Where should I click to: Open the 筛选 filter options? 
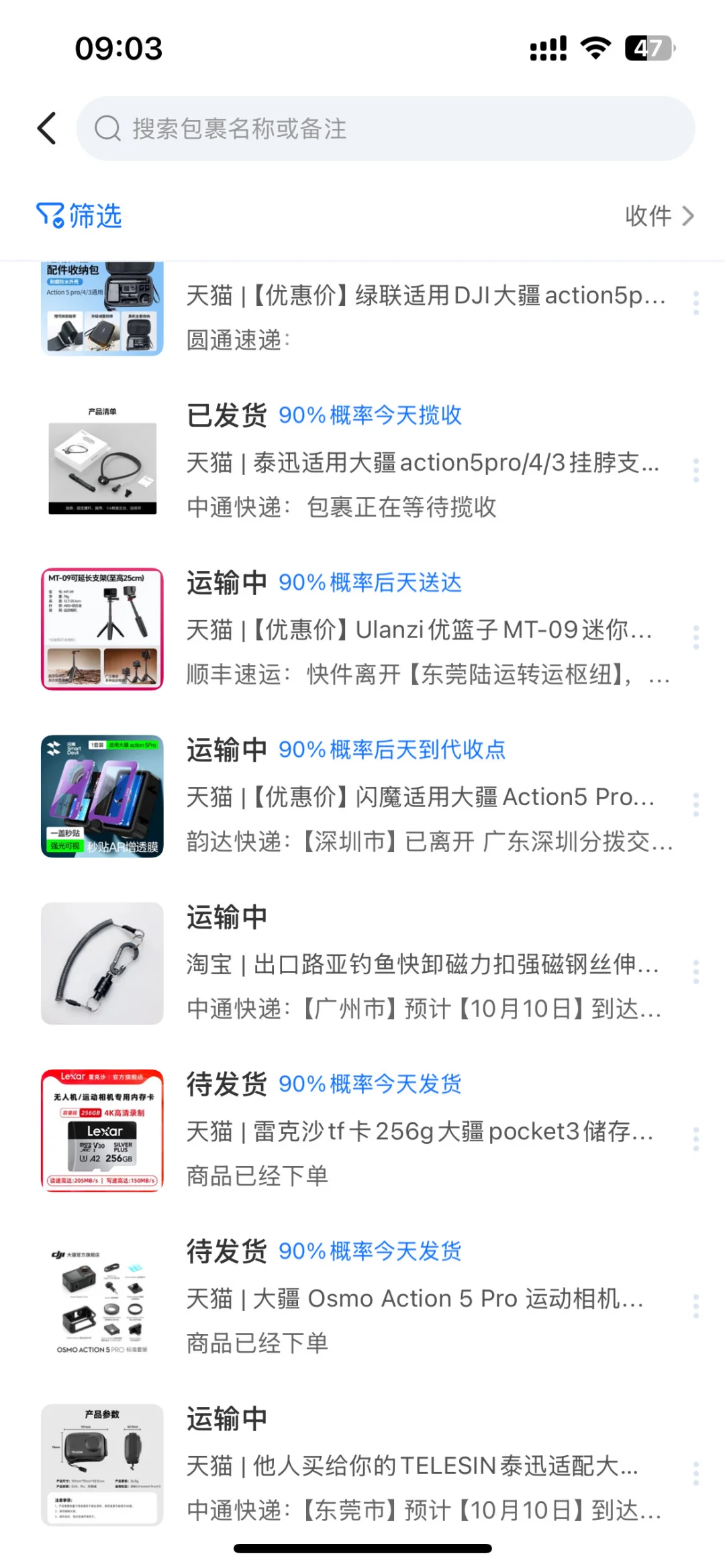(x=79, y=216)
